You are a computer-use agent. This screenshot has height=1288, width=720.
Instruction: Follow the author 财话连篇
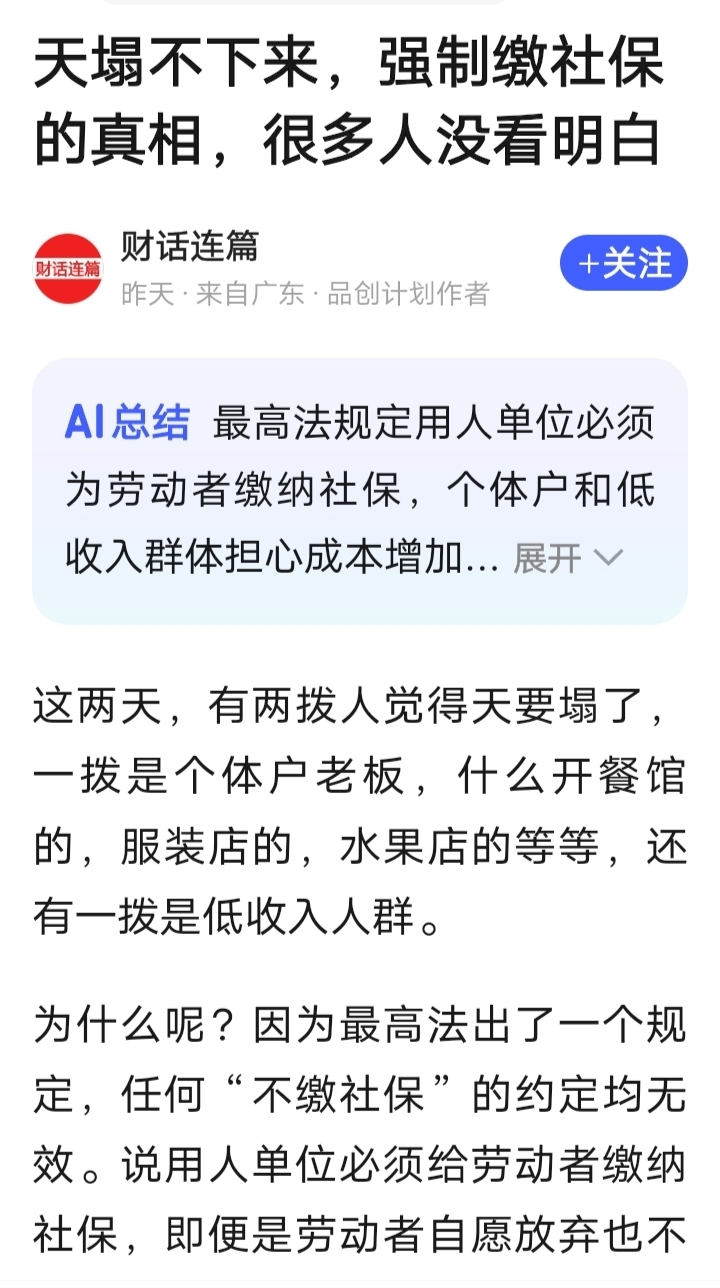pyautogui.click(x=623, y=264)
